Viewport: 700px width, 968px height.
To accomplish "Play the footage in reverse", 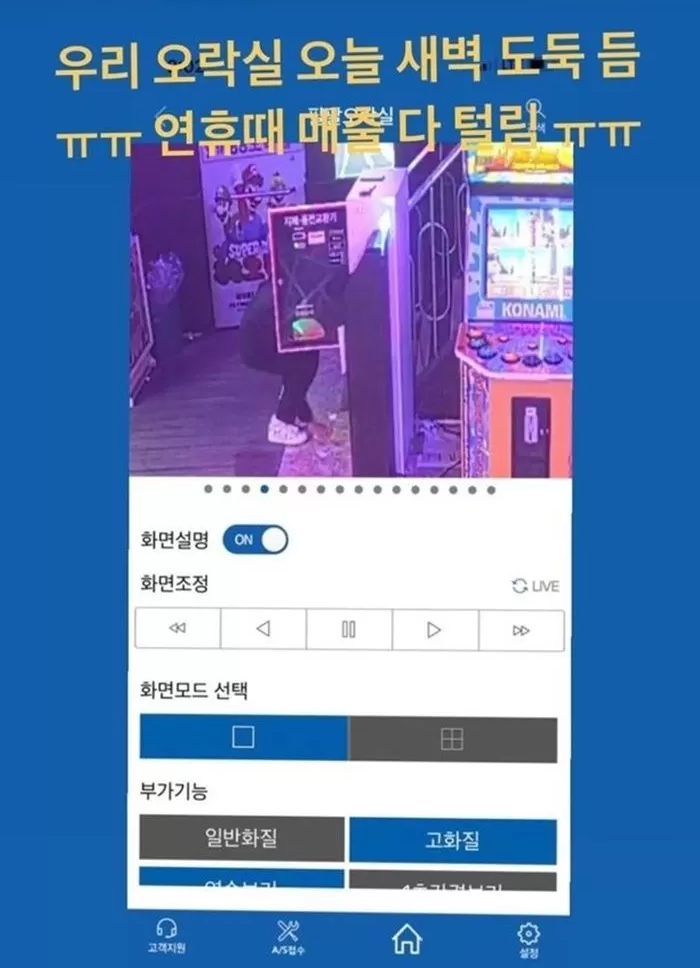I will pyautogui.click(x=263, y=630).
